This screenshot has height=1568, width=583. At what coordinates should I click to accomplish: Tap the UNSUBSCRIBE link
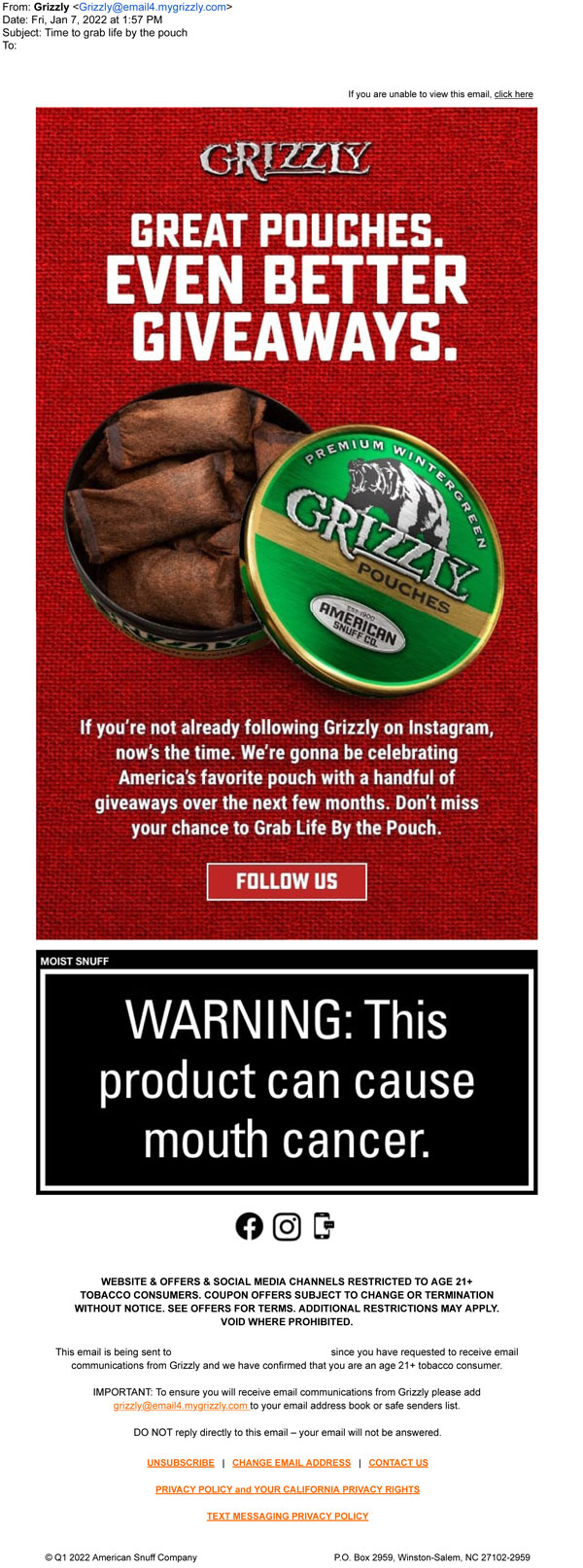(181, 1462)
